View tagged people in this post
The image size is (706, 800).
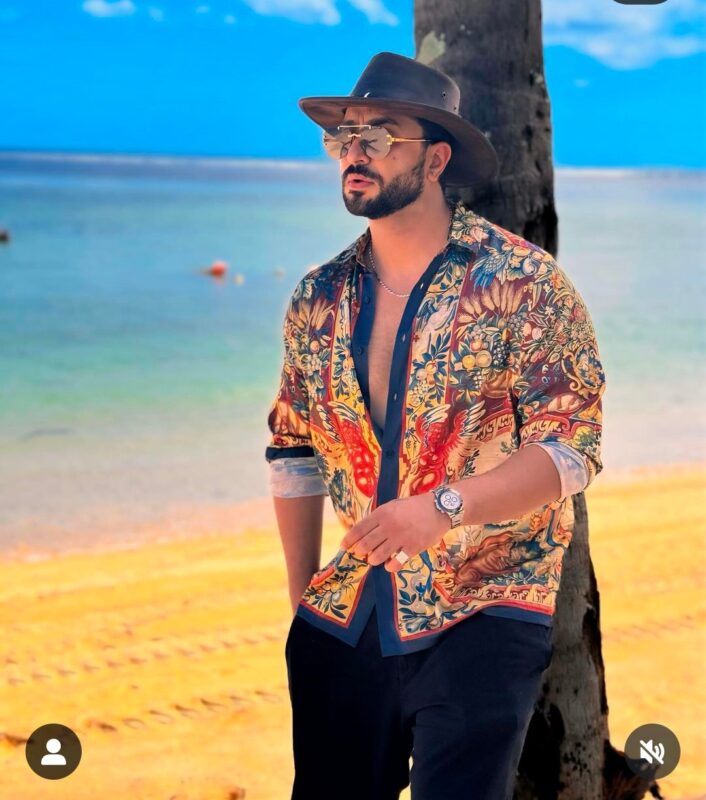tap(53, 751)
